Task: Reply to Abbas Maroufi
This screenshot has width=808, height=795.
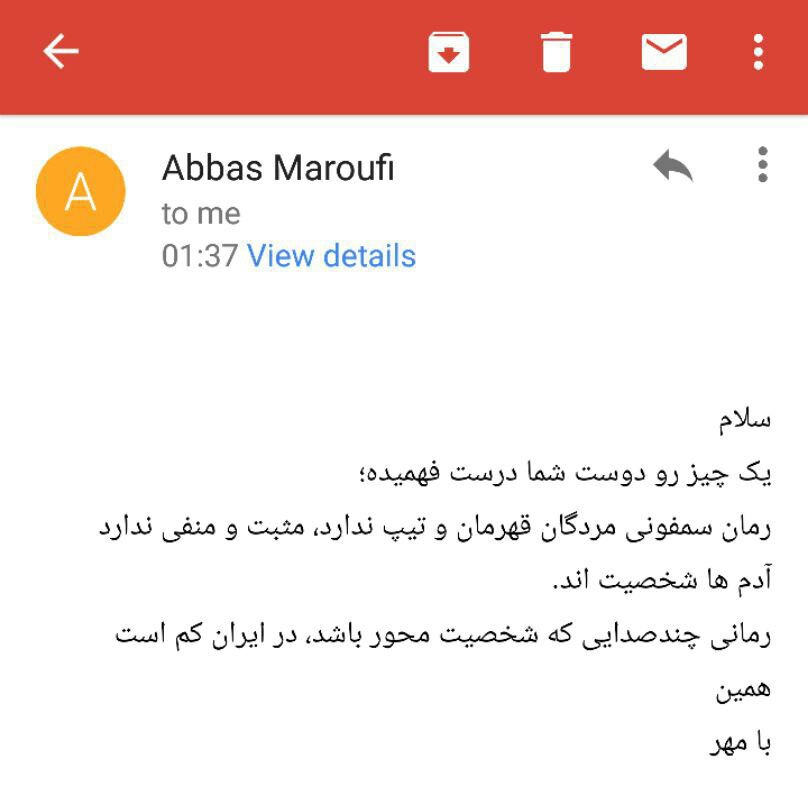Action: (x=673, y=165)
